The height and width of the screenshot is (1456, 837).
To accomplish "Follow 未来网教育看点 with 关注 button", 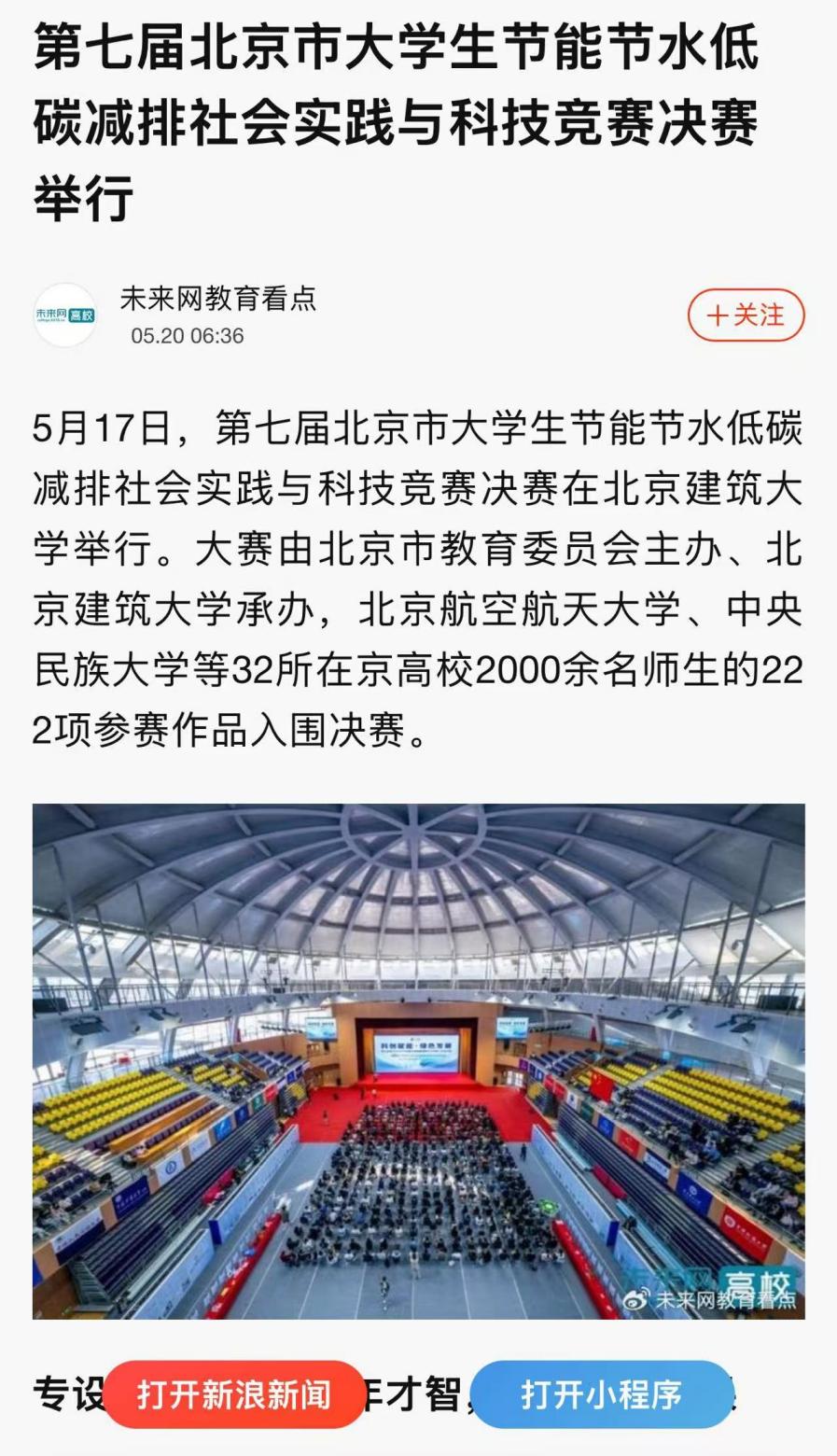I will pyautogui.click(x=746, y=315).
